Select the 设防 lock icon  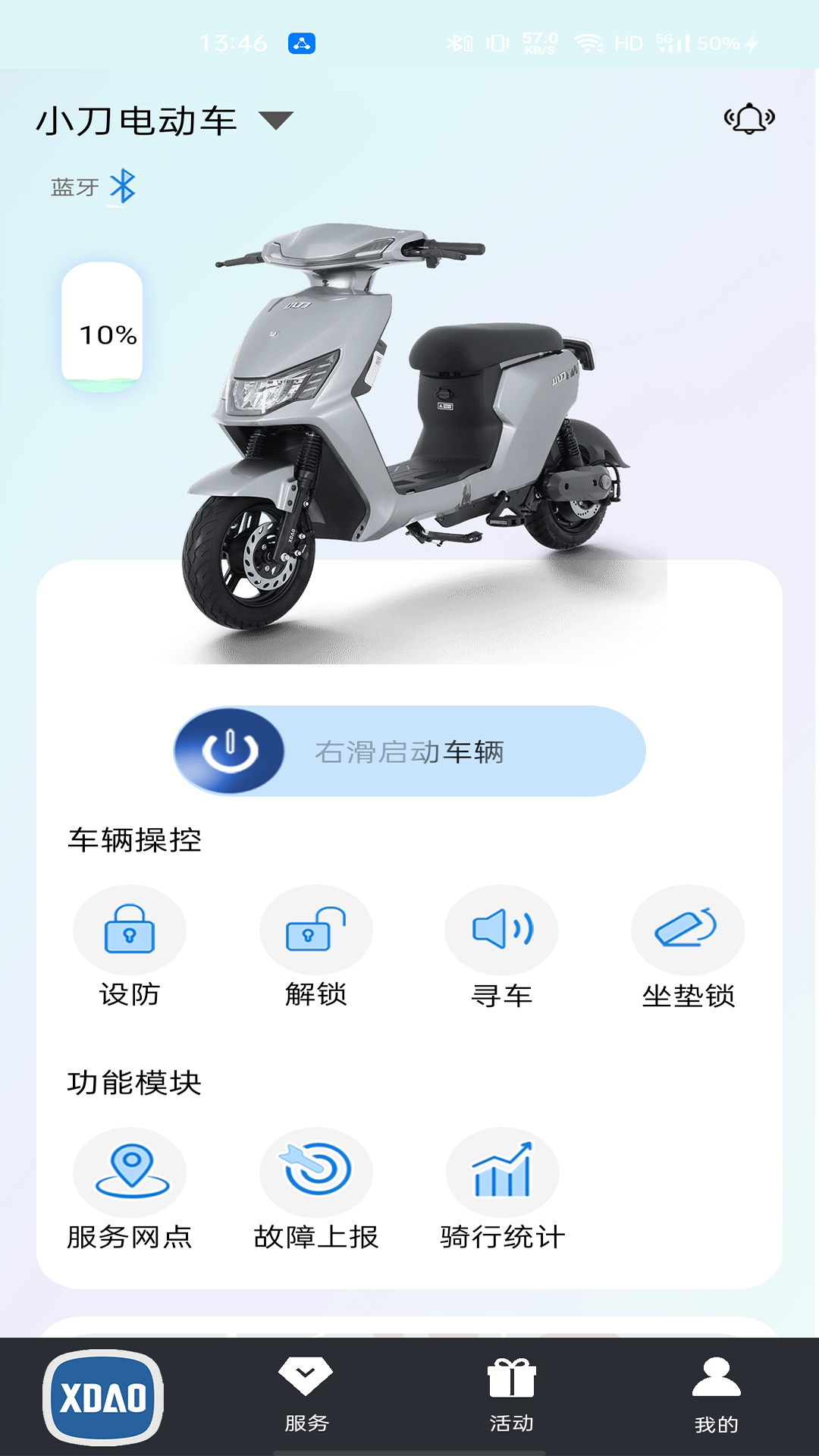(x=129, y=930)
